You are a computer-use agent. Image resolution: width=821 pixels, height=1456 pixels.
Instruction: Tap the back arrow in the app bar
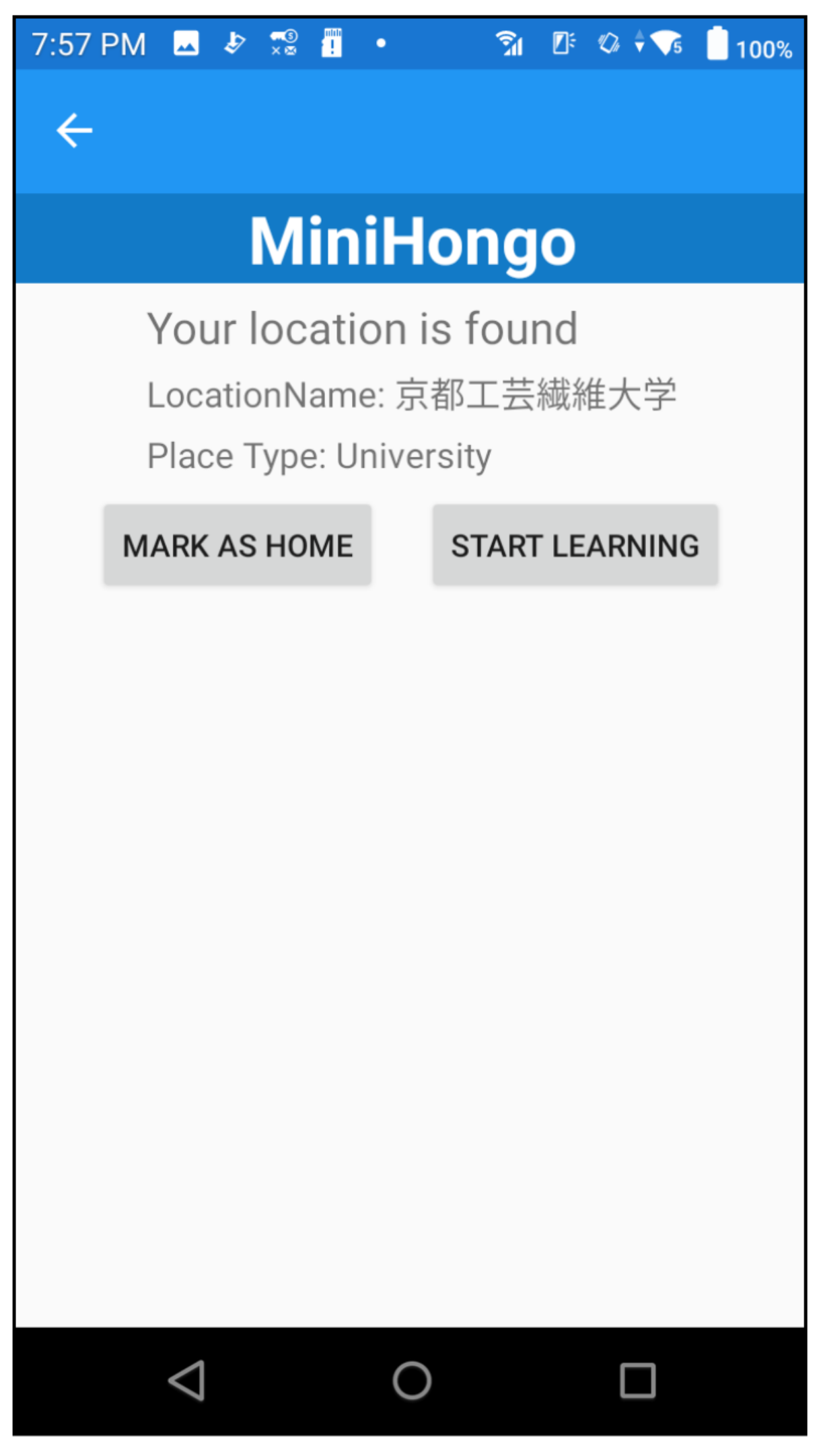coord(74,131)
